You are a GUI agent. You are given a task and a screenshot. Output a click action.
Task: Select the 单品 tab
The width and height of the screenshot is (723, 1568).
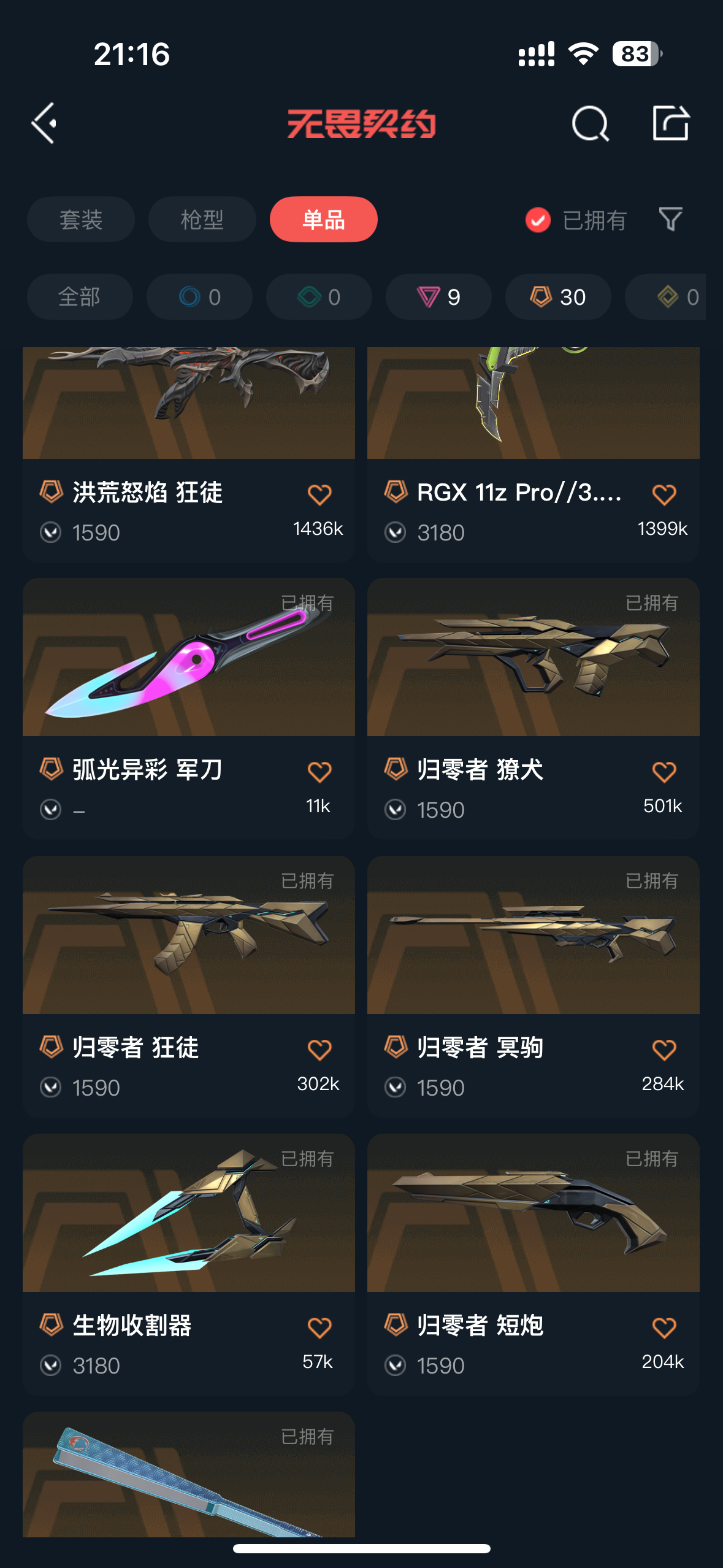click(323, 220)
